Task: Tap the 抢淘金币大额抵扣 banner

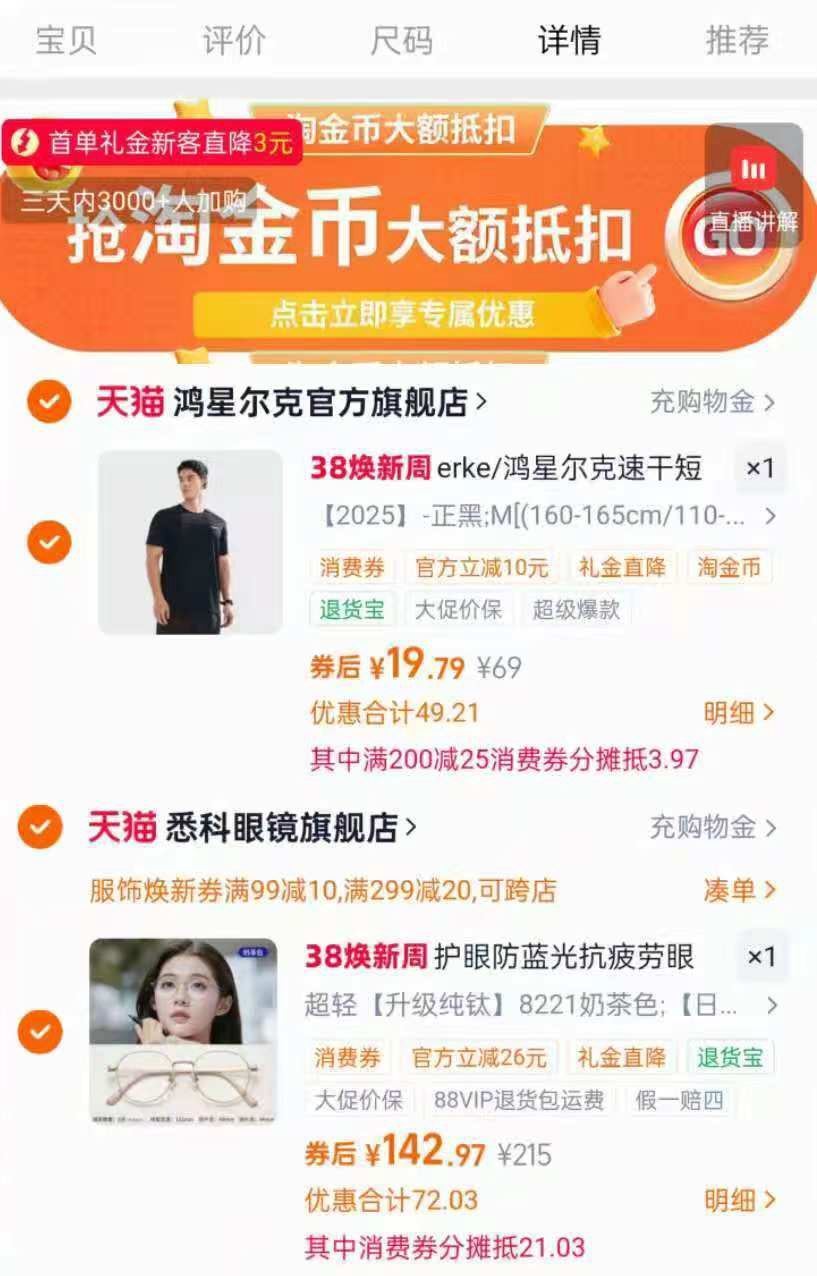Action: pyautogui.click(x=400, y=262)
